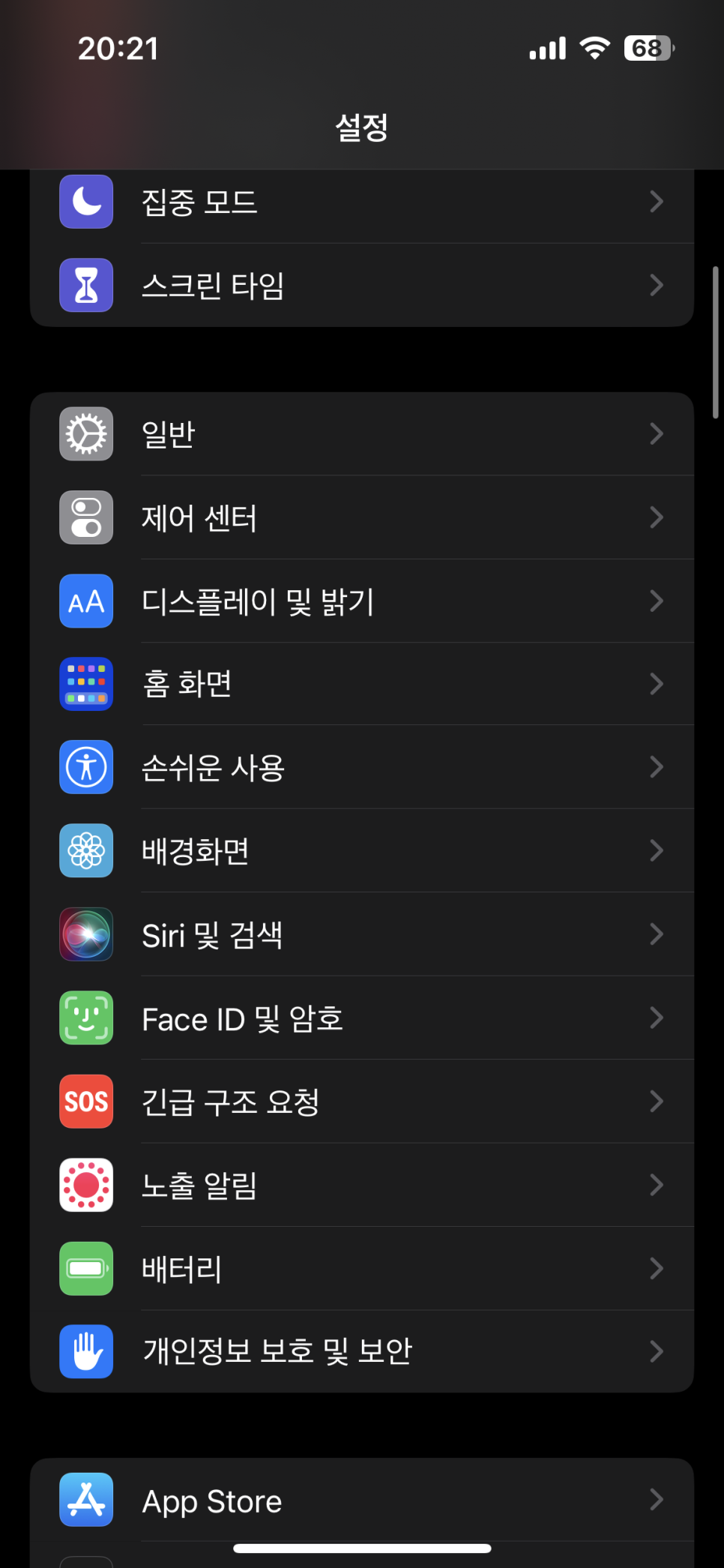Image resolution: width=724 pixels, height=1568 pixels.
Task: Open 디스플레이 및 밝기
Action: tap(362, 601)
